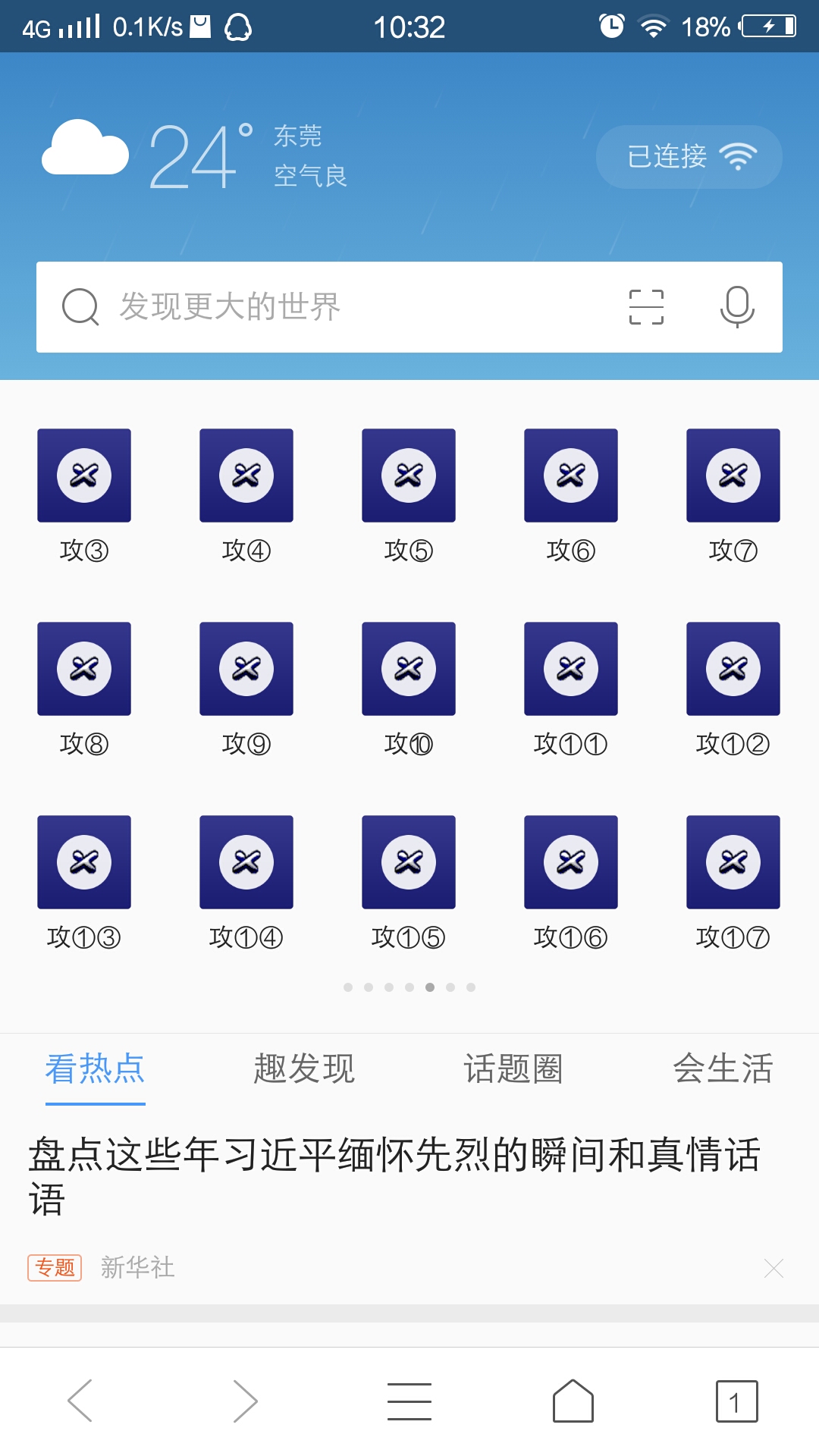Switch to the 话题圈 tab
819x1456 pixels.
(x=513, y=1069)
